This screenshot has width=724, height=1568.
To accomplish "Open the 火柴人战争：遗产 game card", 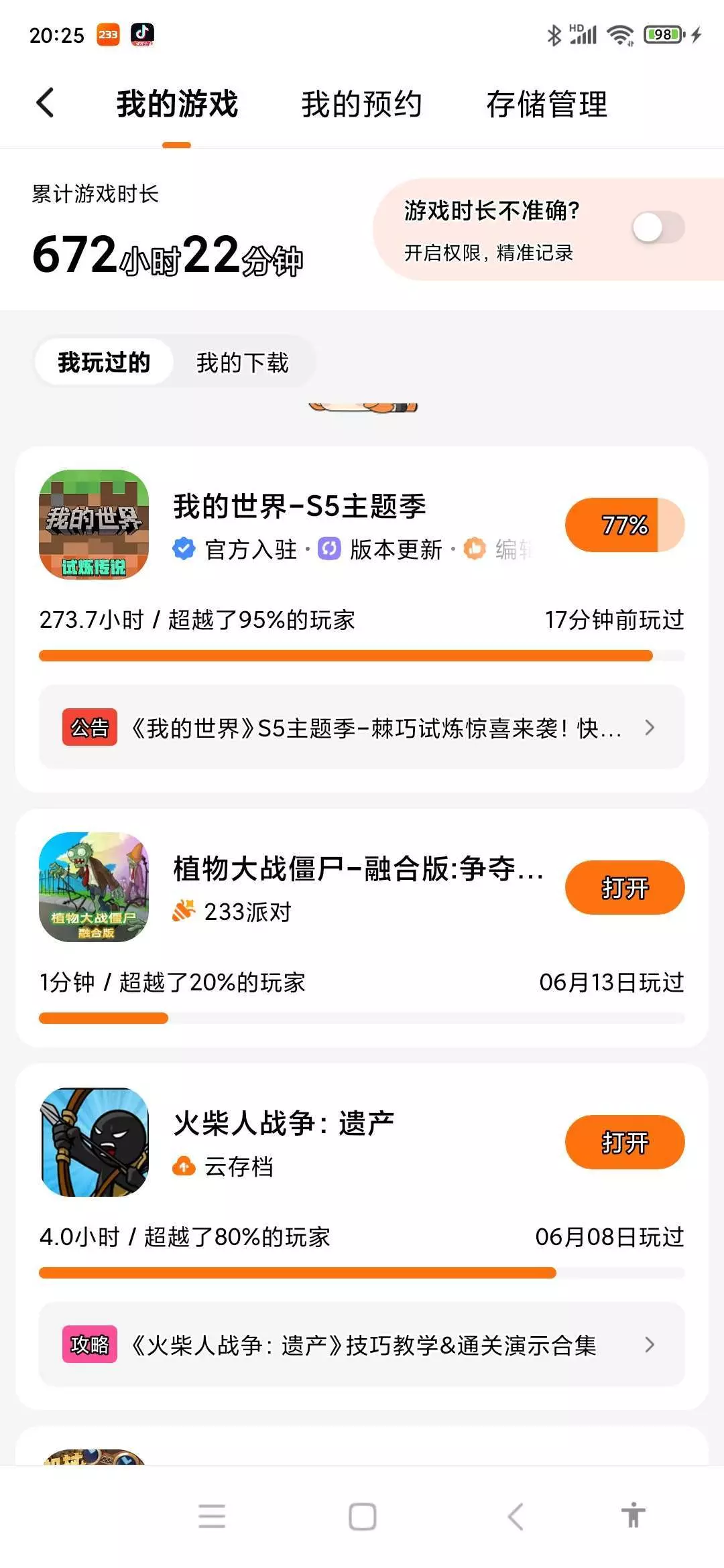I will pyautogui.click(x=284, y=1124).
